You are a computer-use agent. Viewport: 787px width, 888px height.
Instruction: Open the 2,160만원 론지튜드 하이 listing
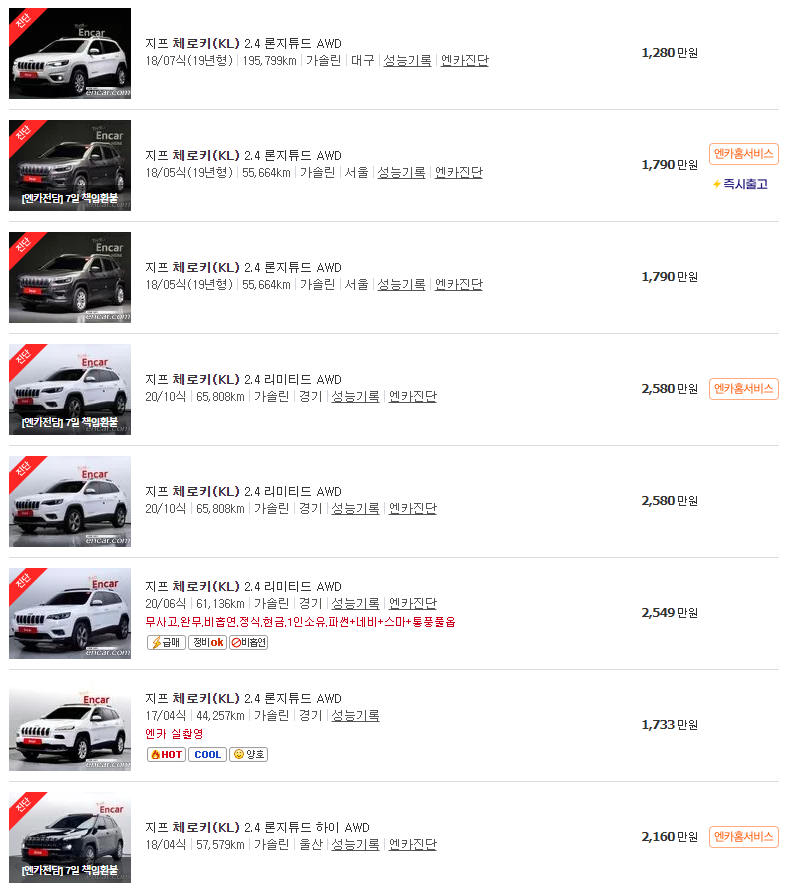click(x=257, y=828)
